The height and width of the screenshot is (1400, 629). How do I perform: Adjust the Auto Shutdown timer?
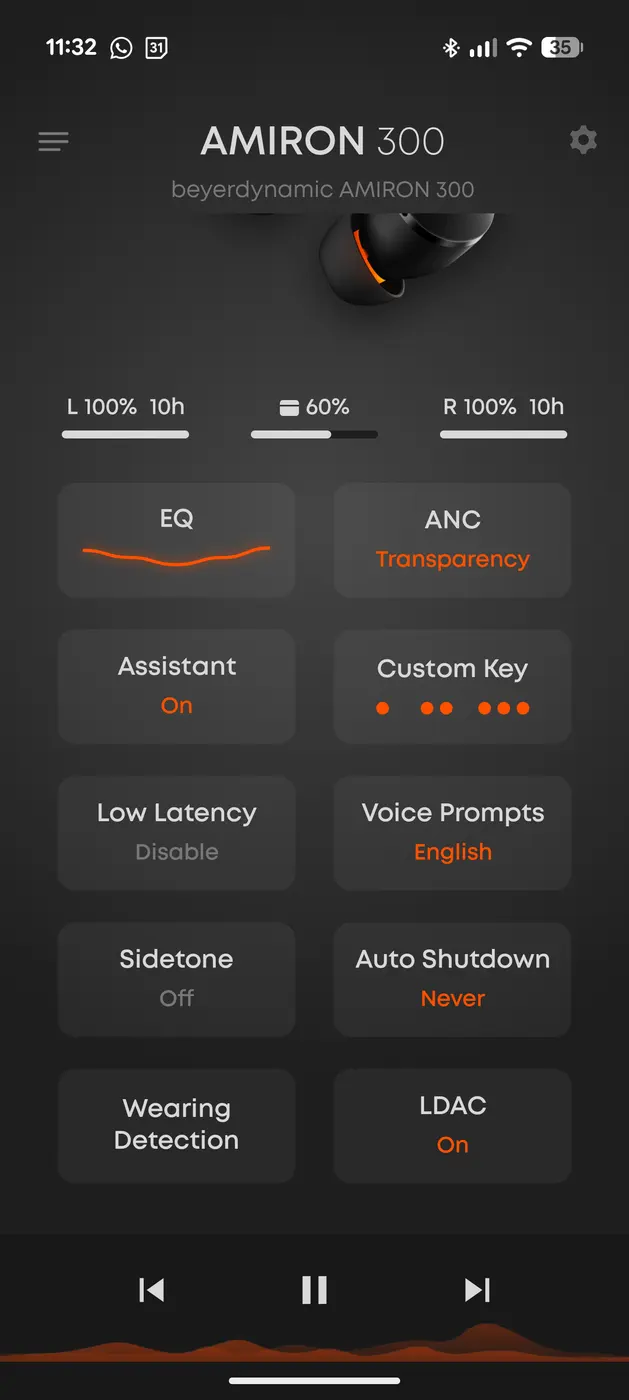452,978
